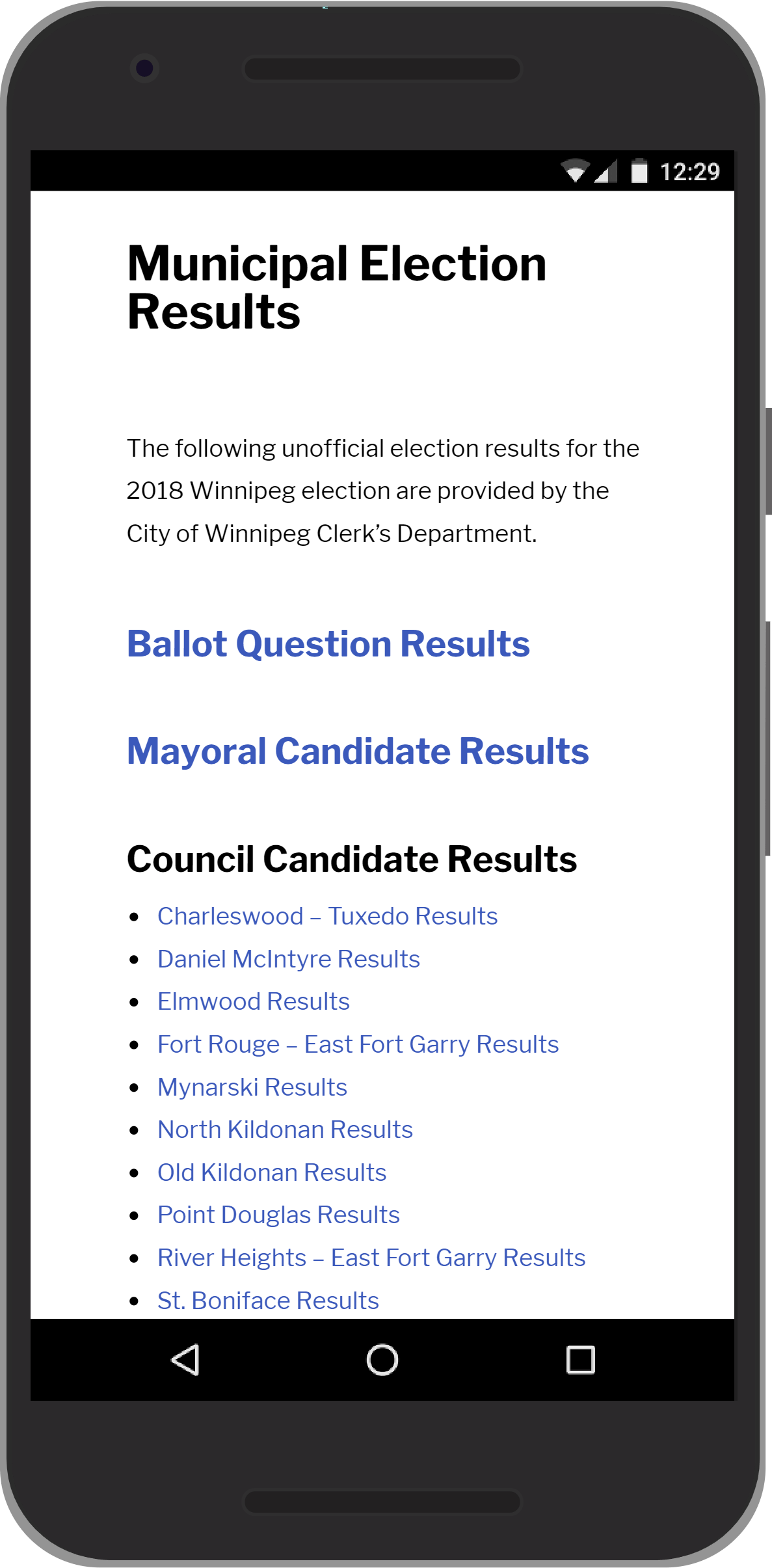
Task: Open Point Douglas Results
Action: (278, 1215)
